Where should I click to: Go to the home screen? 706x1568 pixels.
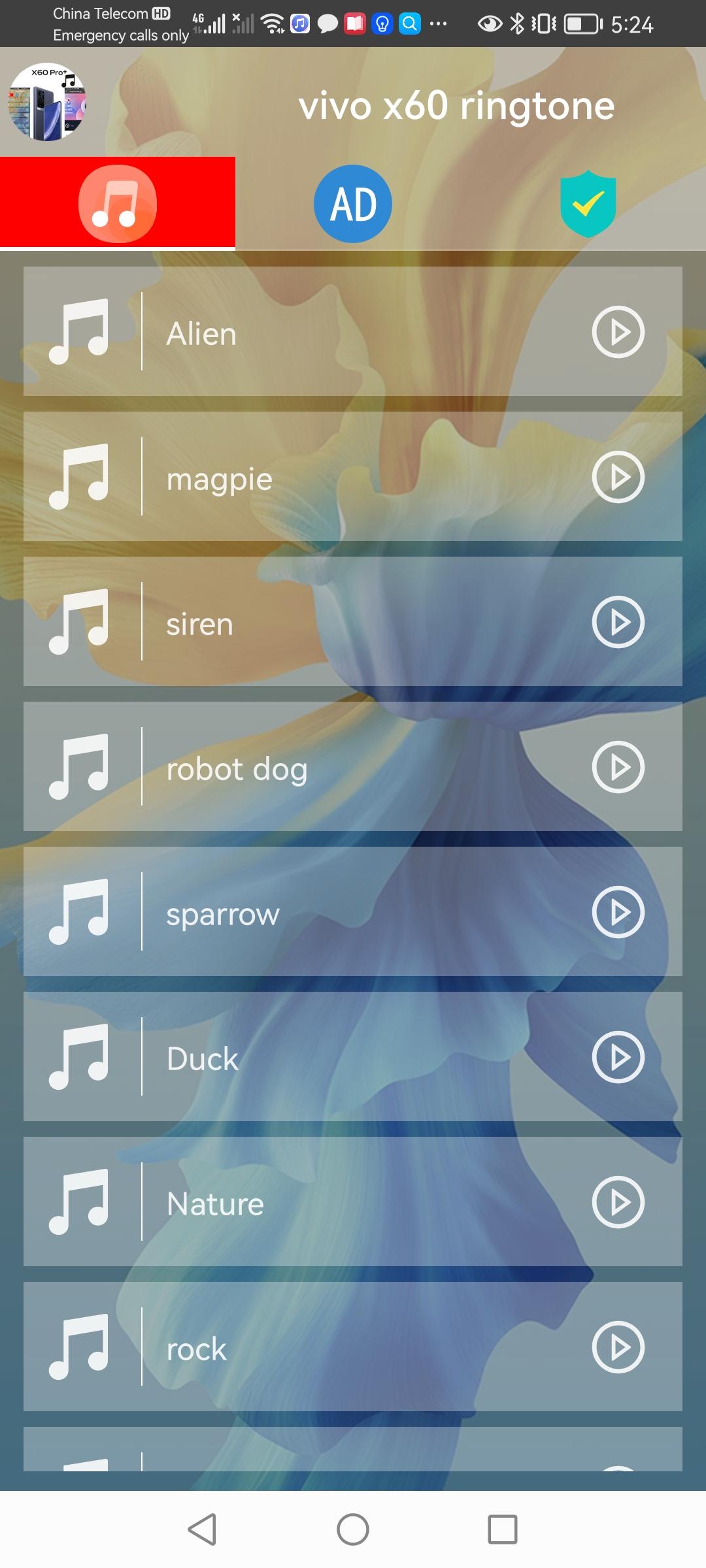coord(353,1529)
